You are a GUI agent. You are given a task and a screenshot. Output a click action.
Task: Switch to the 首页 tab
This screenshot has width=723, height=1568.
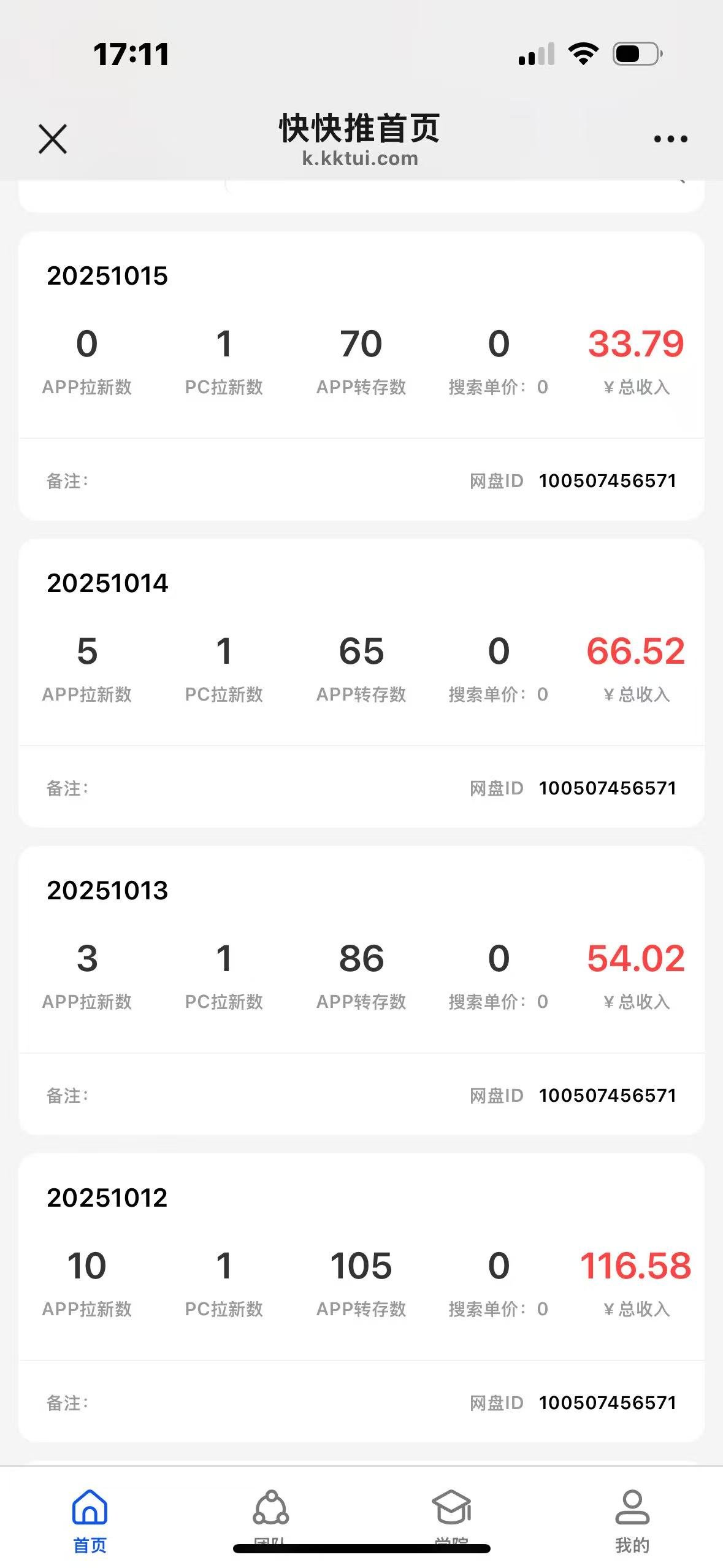[x=90, y=1520]
